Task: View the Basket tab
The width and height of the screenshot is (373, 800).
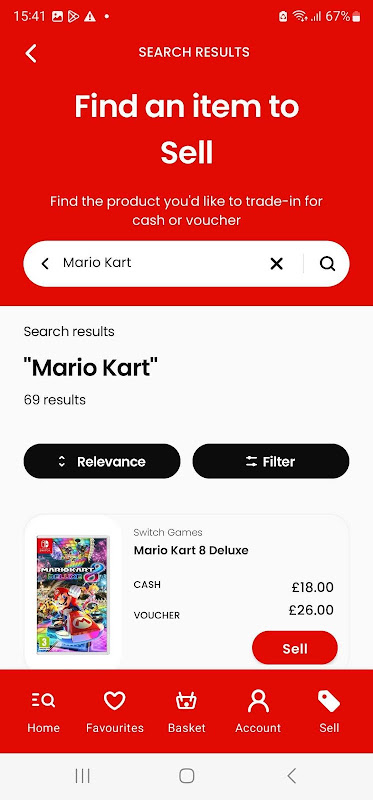Action: [x=186, y=712]
